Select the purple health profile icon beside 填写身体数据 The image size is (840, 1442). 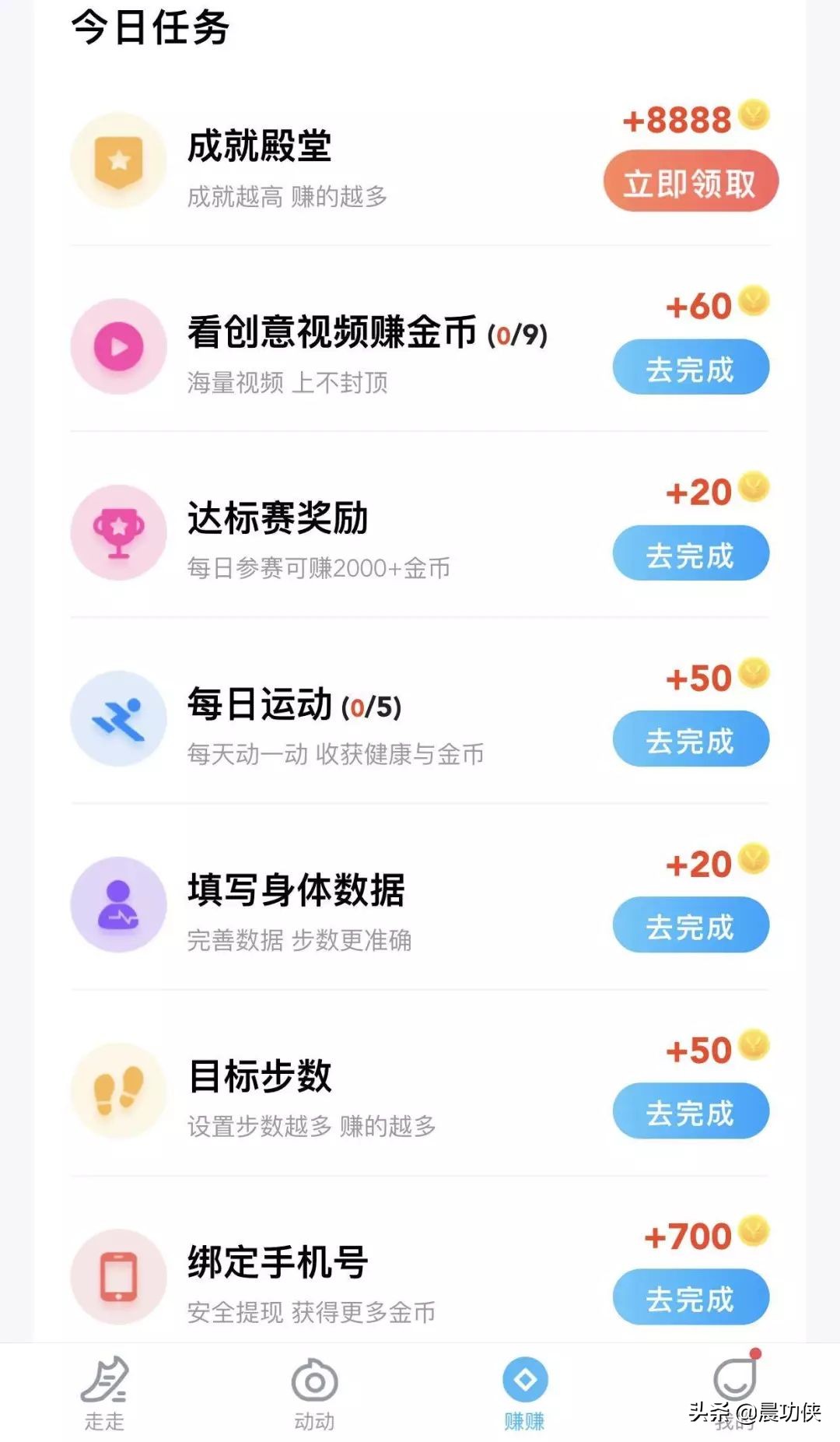tap(118, 905)
